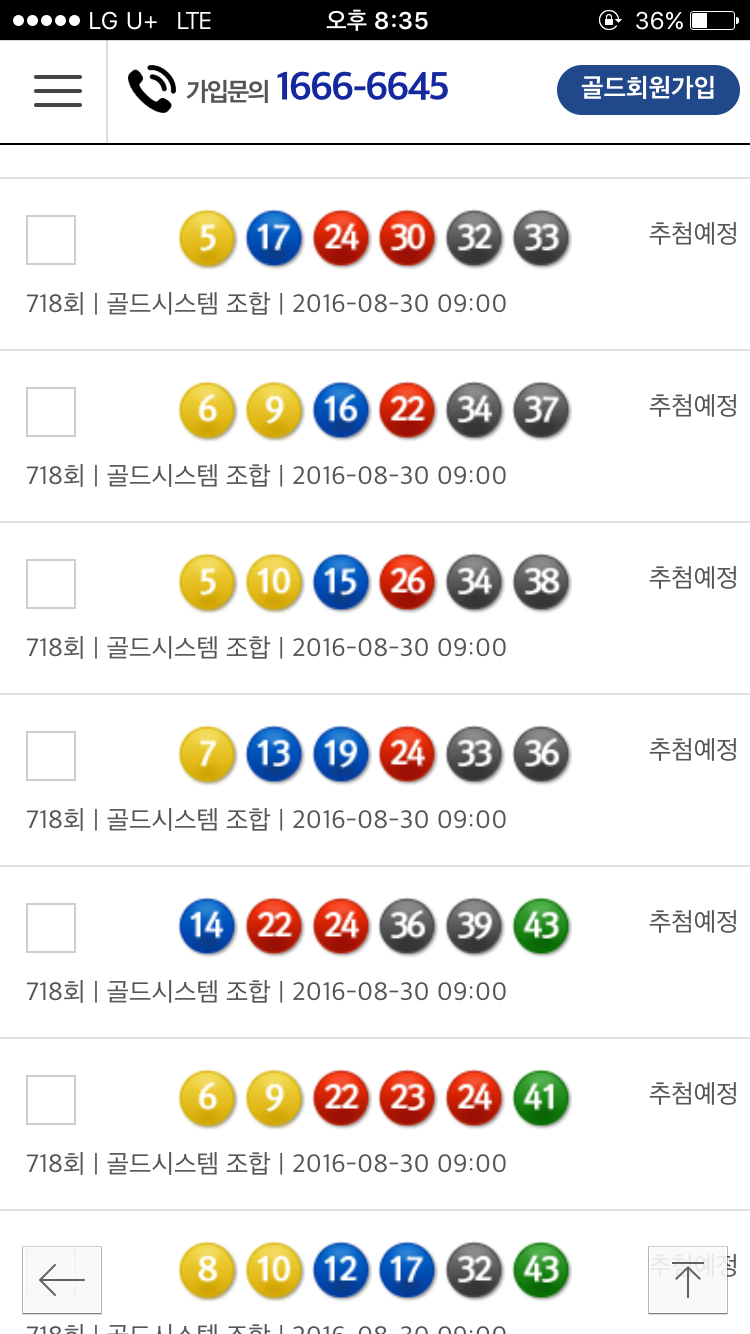Jump to top with the up arrow button
Image resolution: width=750 pixels, height=1334 pixels.
tap(687, 1279)
